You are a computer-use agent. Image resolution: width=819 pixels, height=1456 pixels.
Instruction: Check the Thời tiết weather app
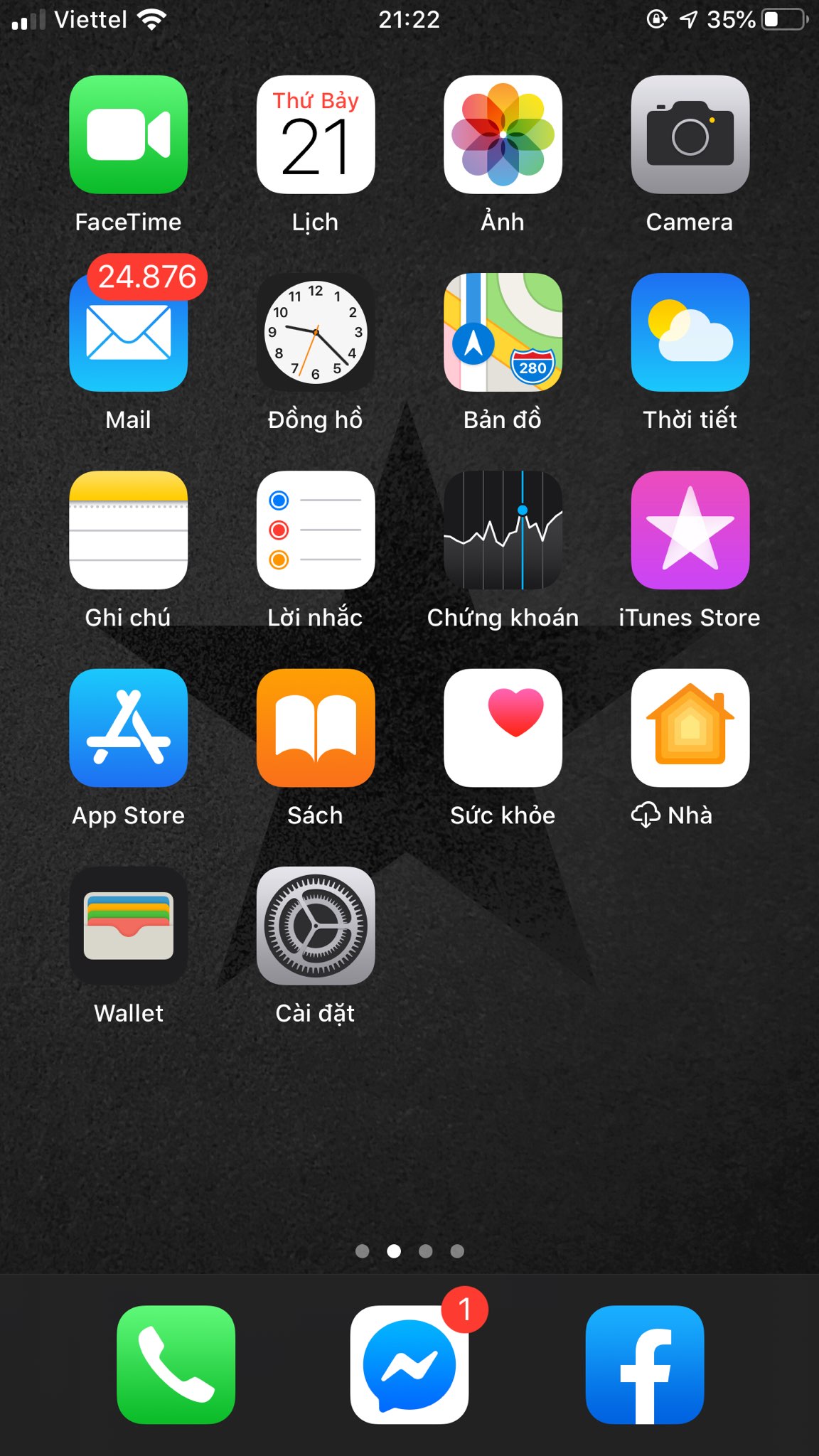[x=690, y=332]
